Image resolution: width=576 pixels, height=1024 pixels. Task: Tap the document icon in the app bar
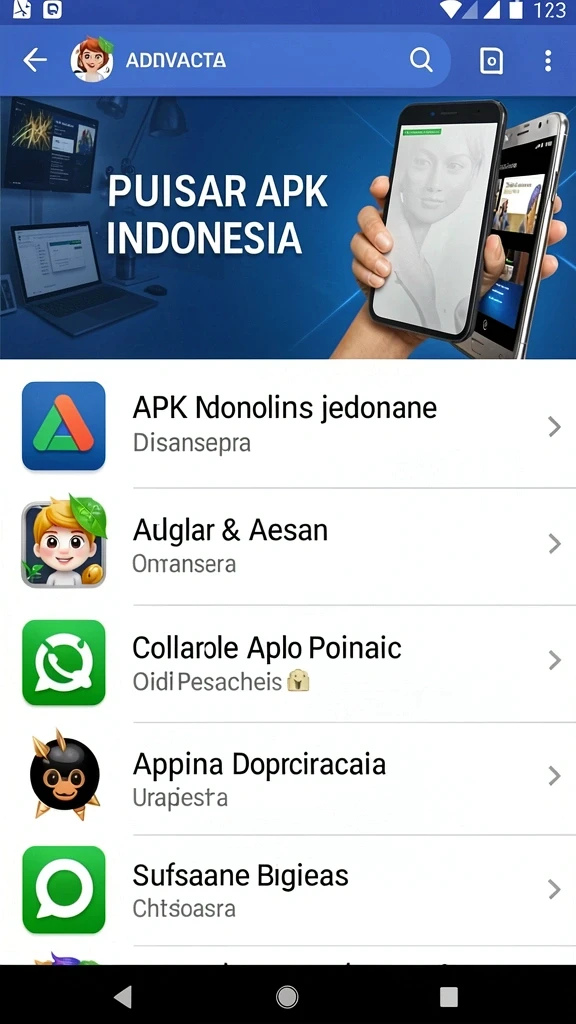[491, 61]
